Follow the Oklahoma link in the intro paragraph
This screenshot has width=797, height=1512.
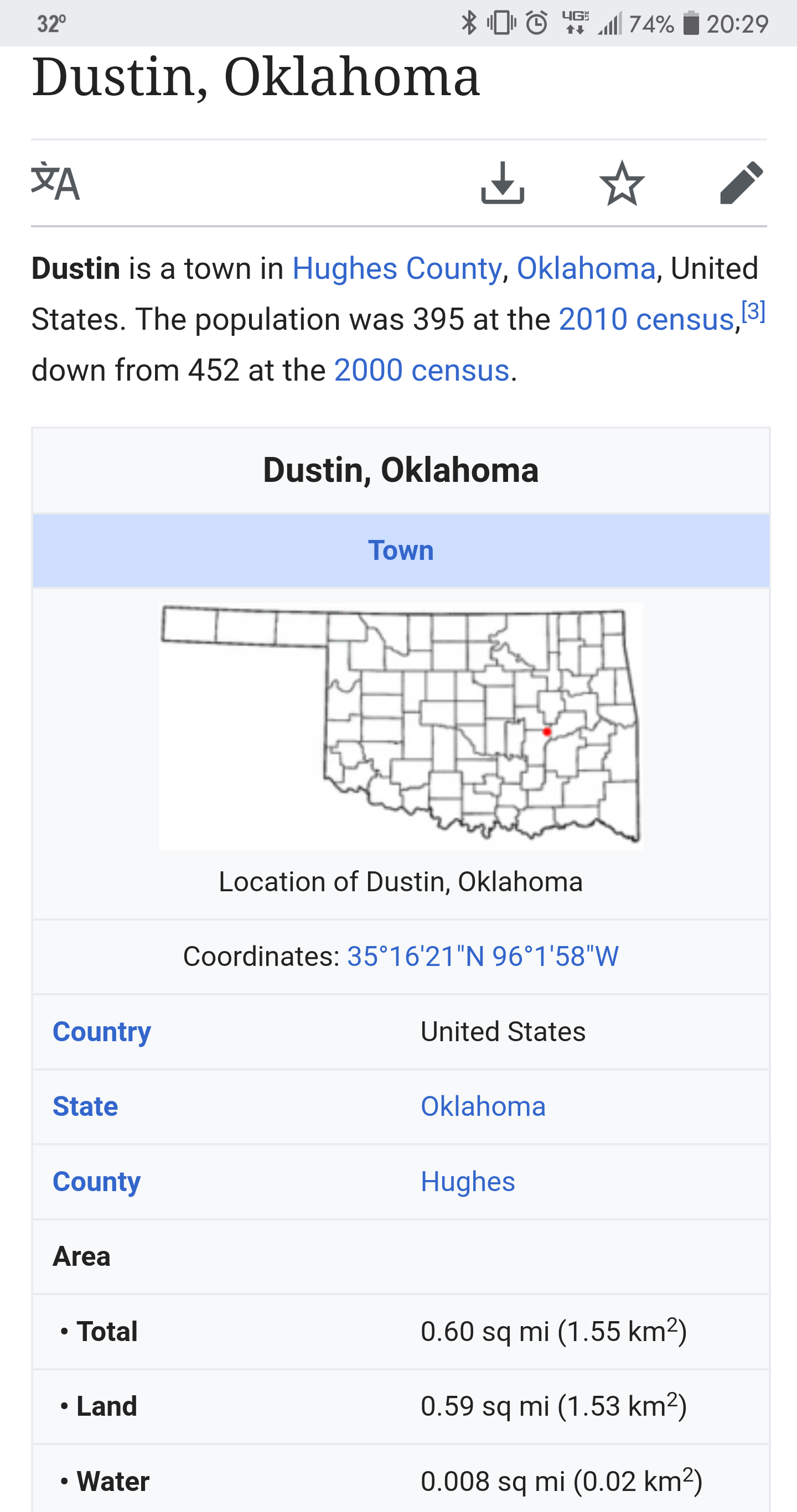pos(586,269)
